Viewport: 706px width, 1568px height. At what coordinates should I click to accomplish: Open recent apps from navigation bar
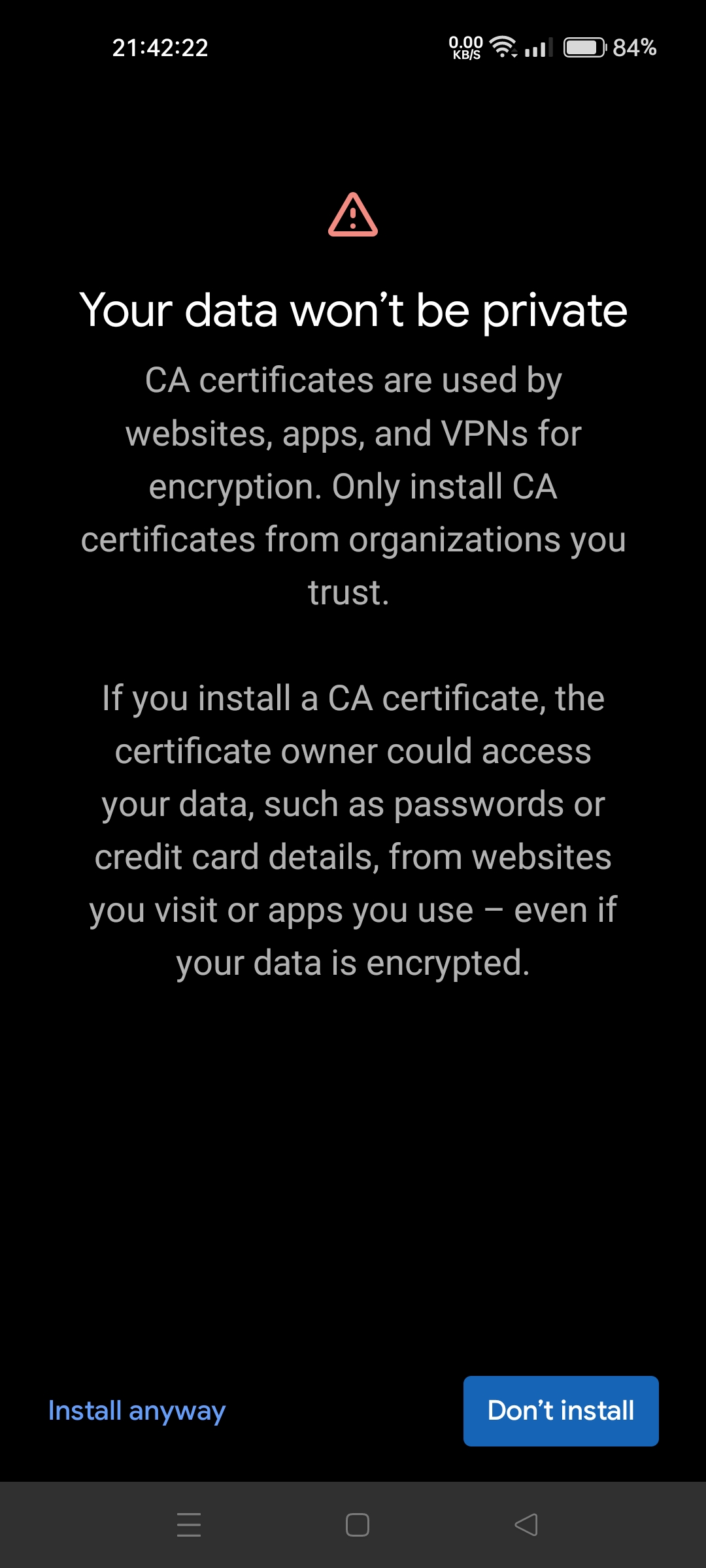pyautogui.click(x=189, y=1525)
